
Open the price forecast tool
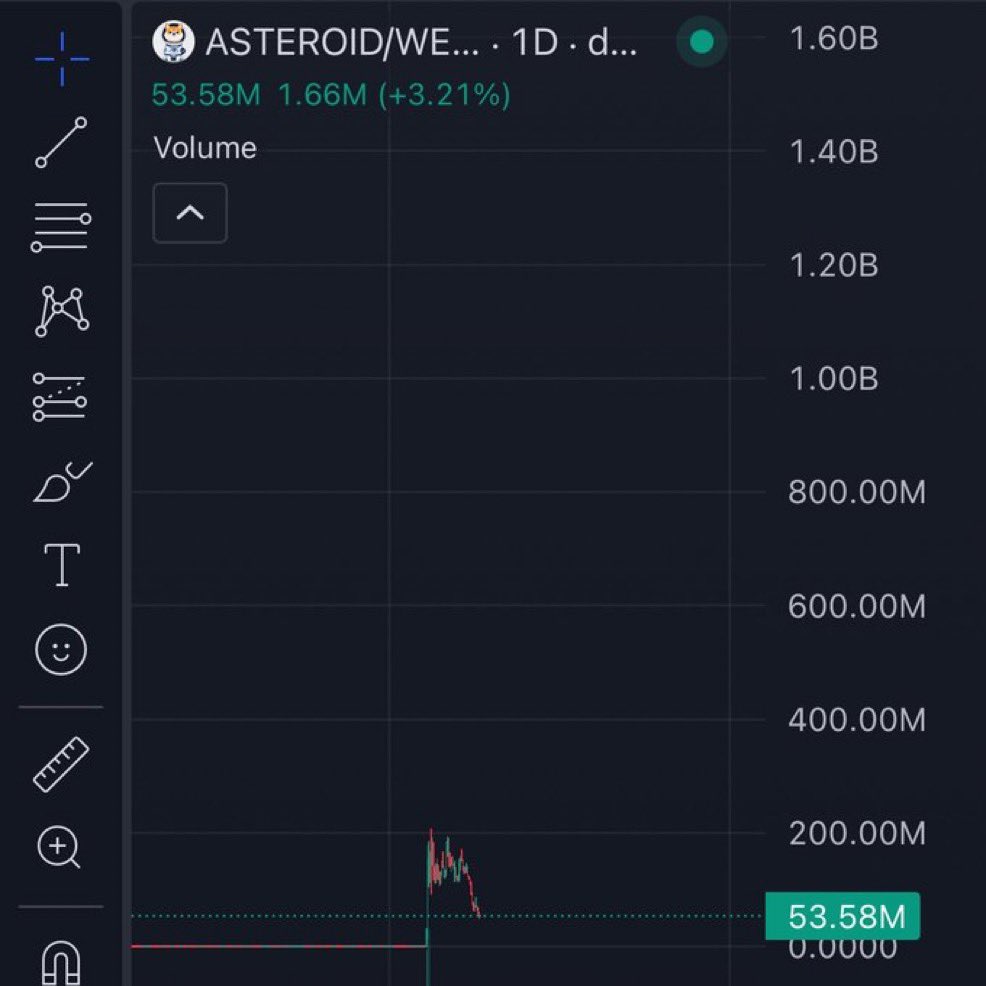tap(60, 397)
